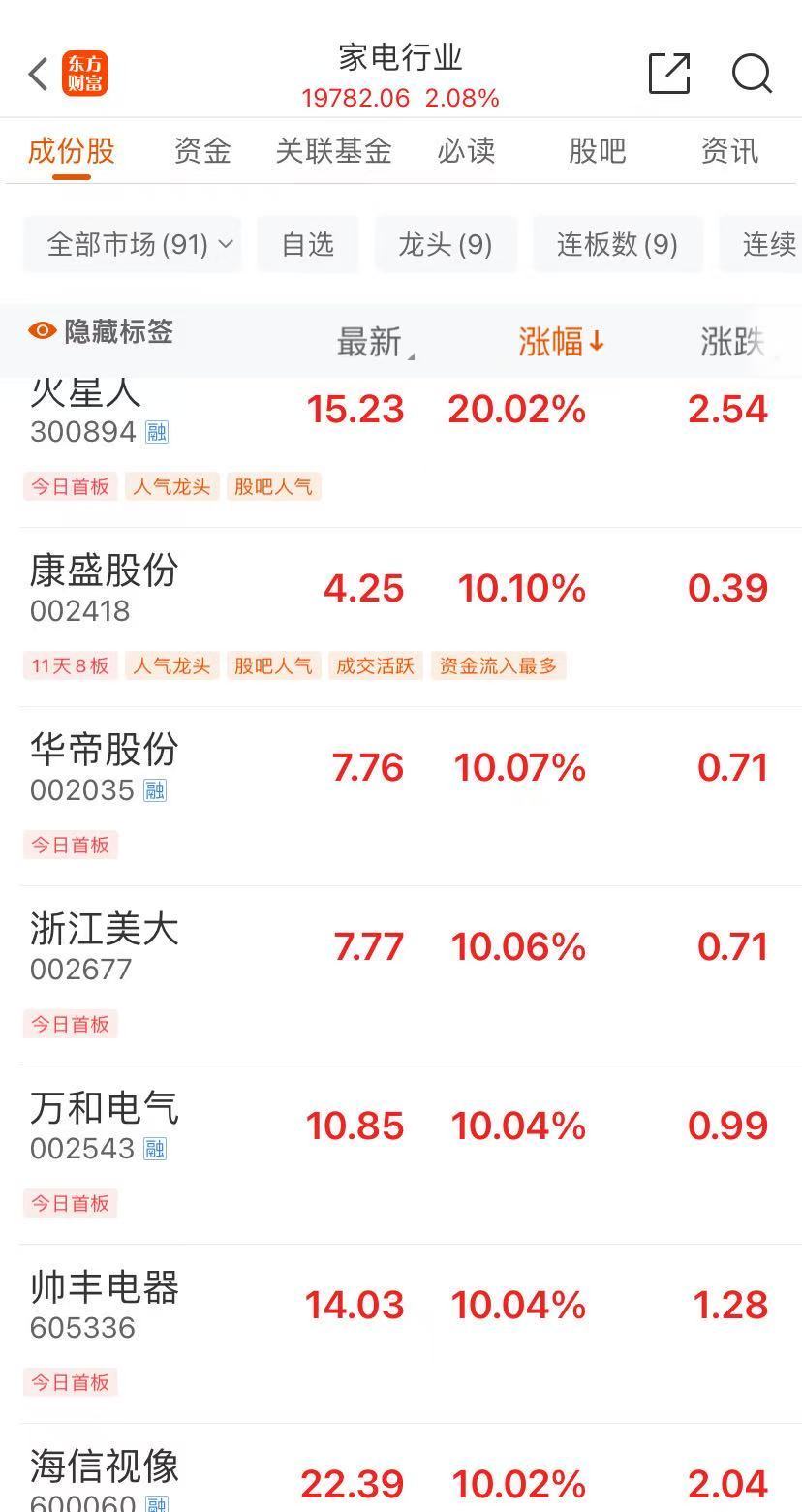Go back using the top-left arrow
802x1512 pixels.
click(39, 74)
